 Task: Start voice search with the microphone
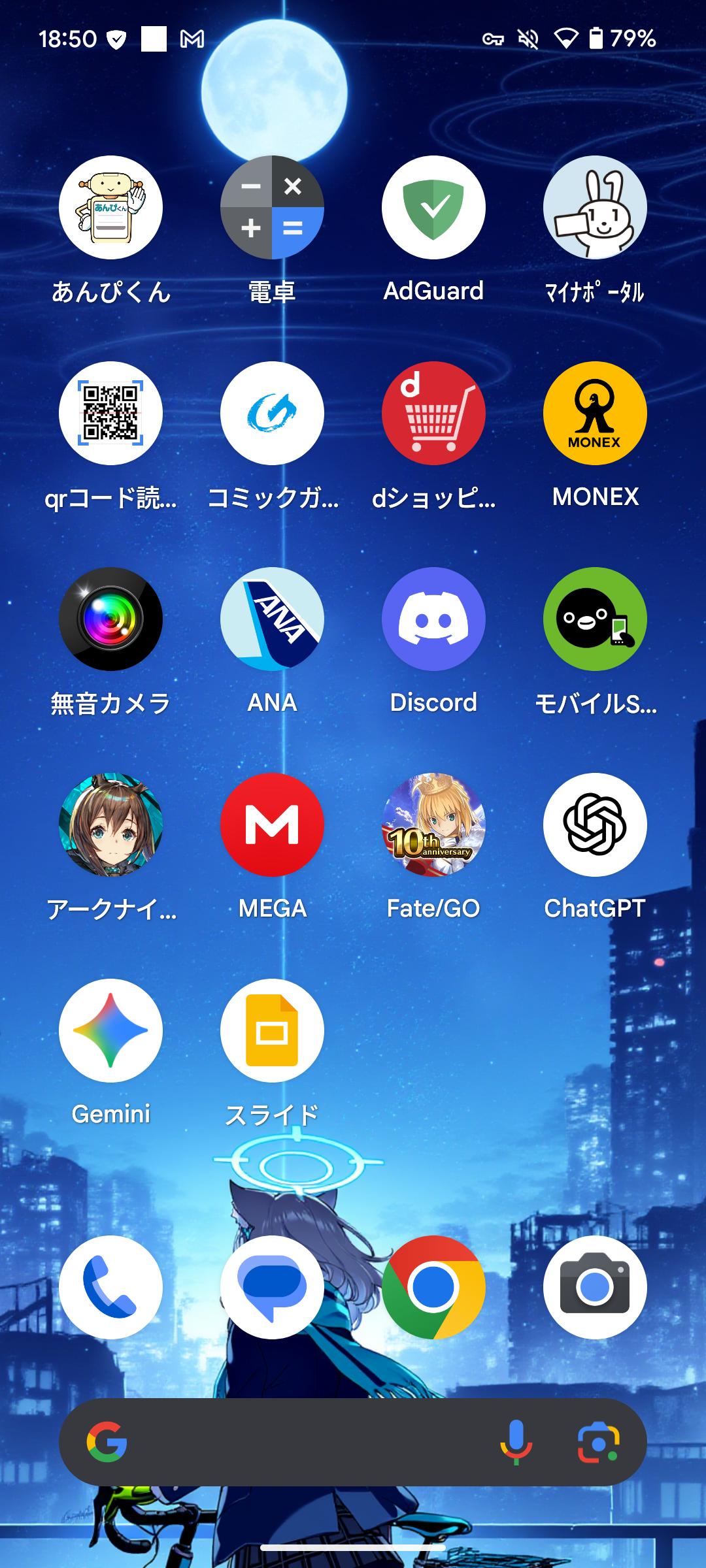(516, 1443)
